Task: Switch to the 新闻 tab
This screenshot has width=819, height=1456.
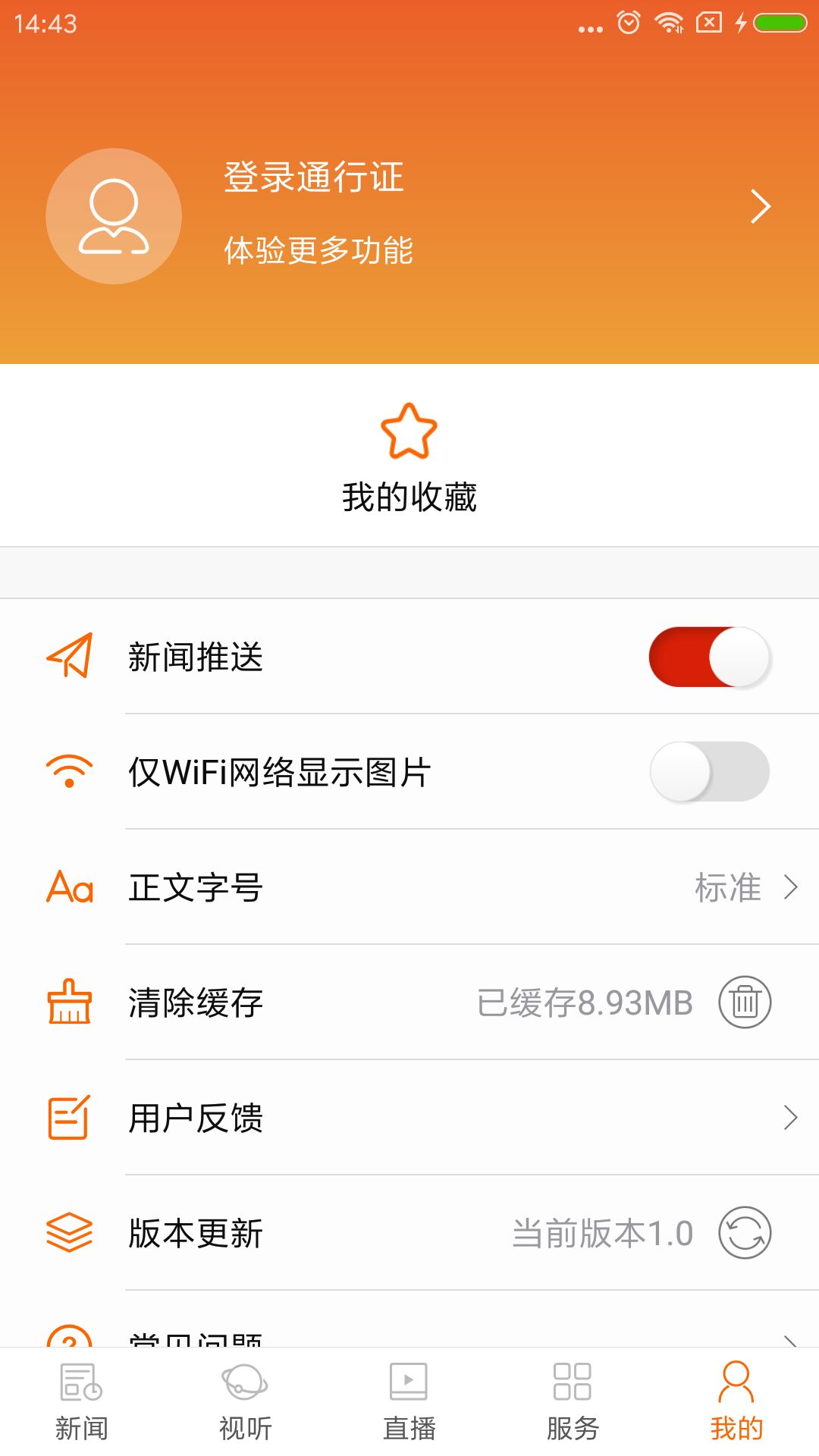Action: click(x=82, y=1403)
